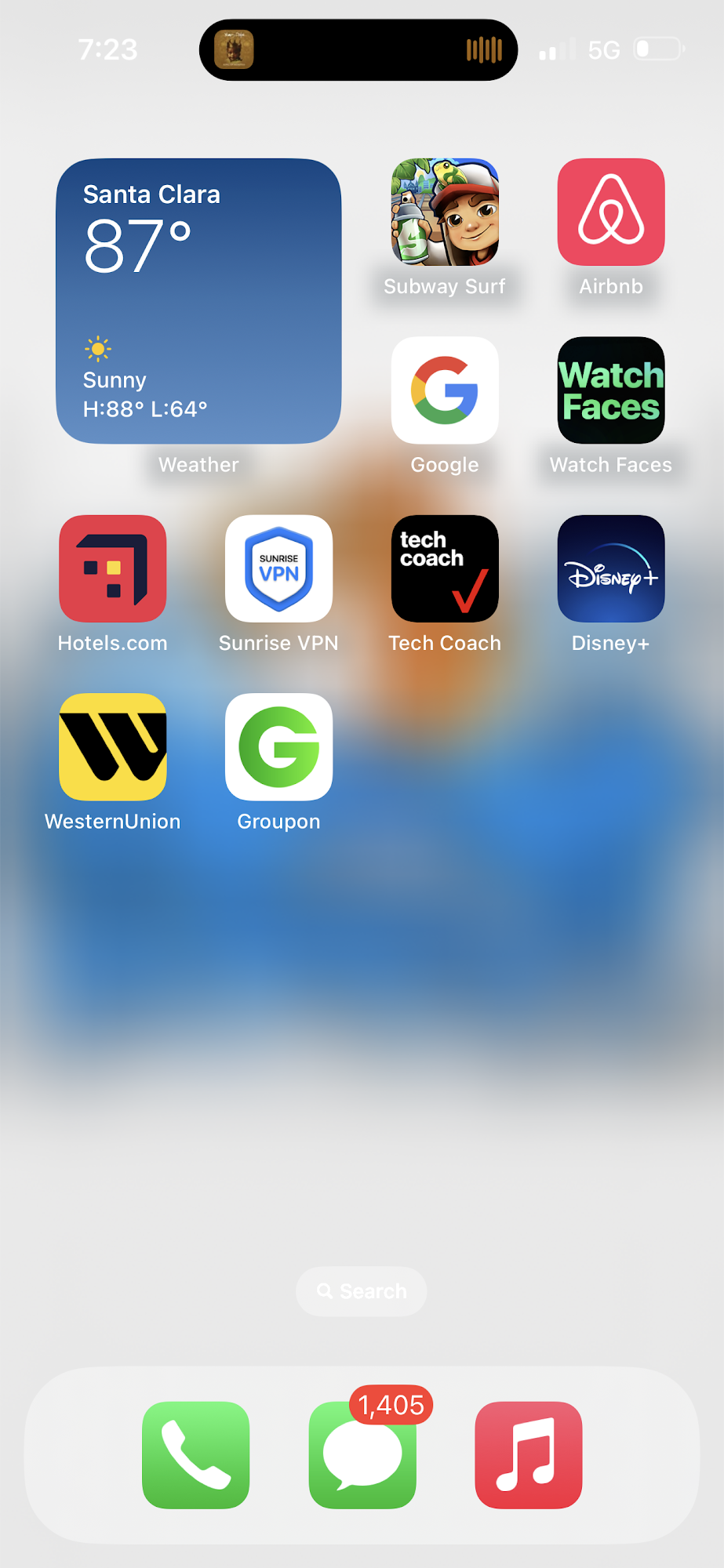Open the Phone app in the dock
This screenshot has height=1568, width=724.
click(x=196, y=1455)
